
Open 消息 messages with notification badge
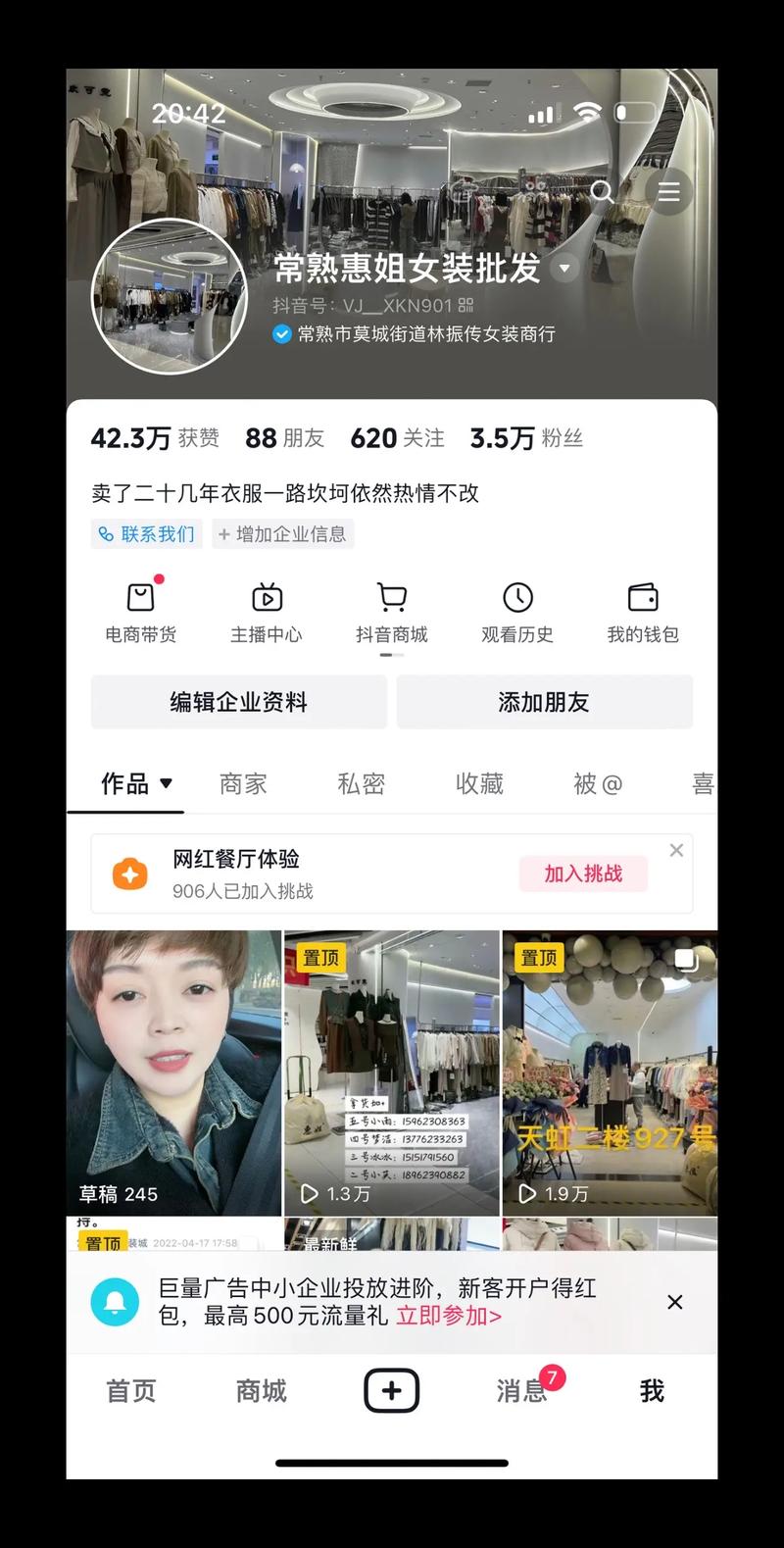pyautogui.click(x=520, y=1391)
